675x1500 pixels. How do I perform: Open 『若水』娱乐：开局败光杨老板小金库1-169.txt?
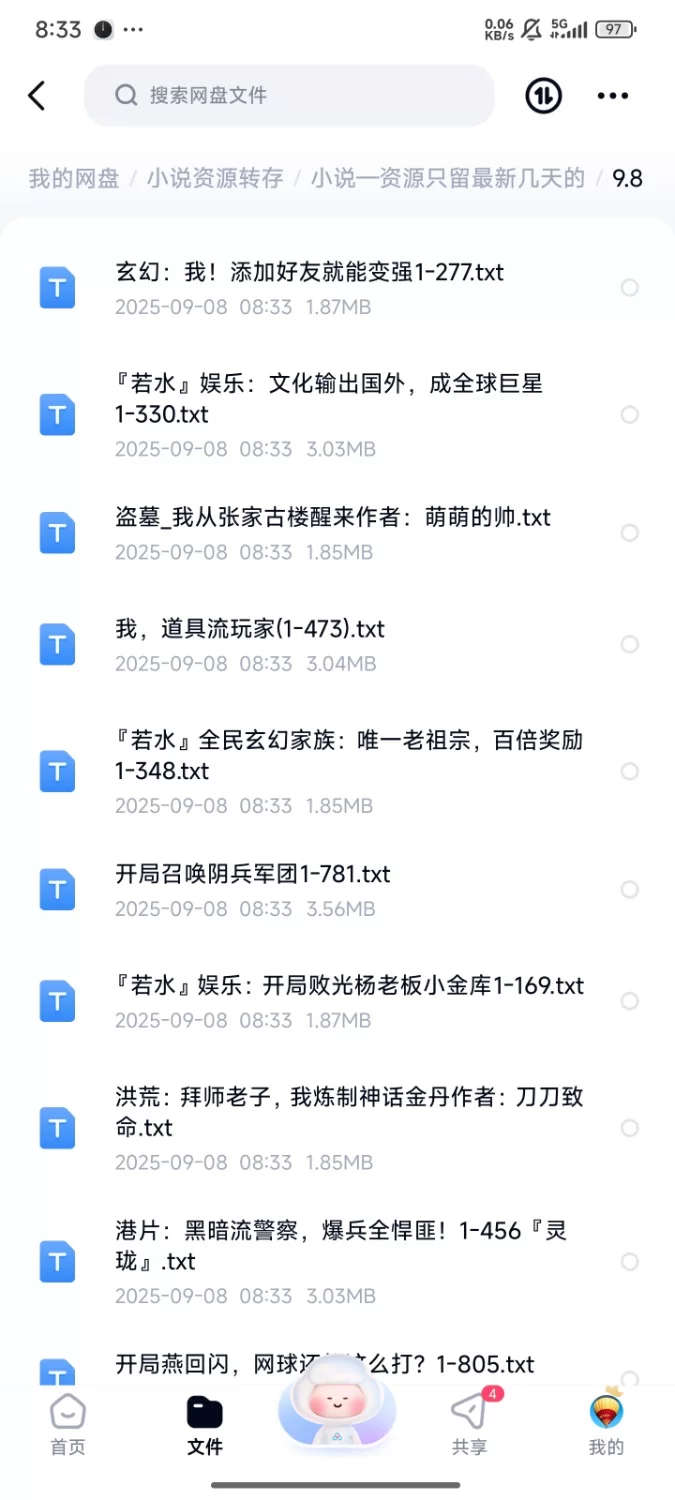point(349,986)
